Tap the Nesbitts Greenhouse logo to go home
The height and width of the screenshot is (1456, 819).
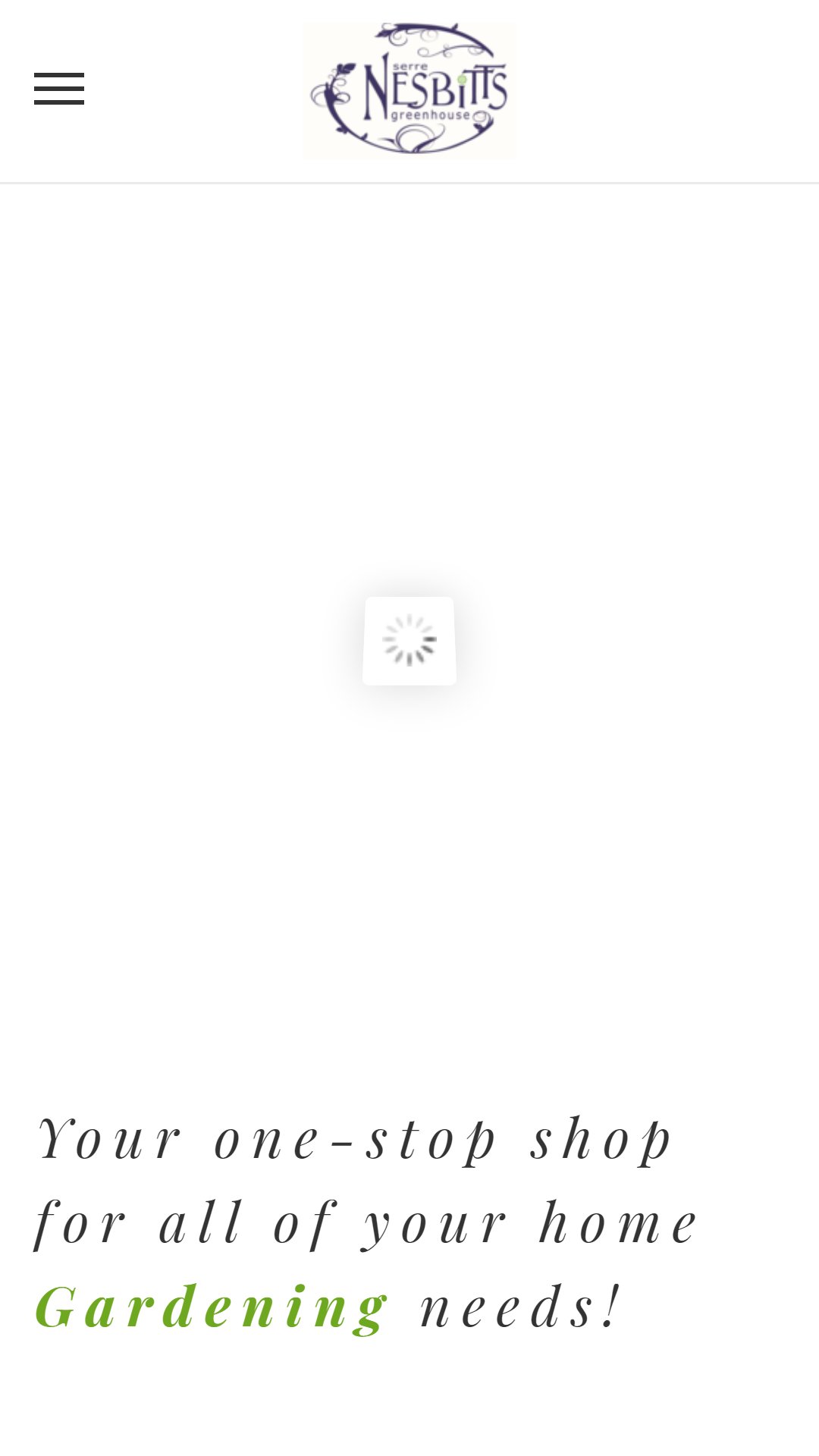point(409,90)
